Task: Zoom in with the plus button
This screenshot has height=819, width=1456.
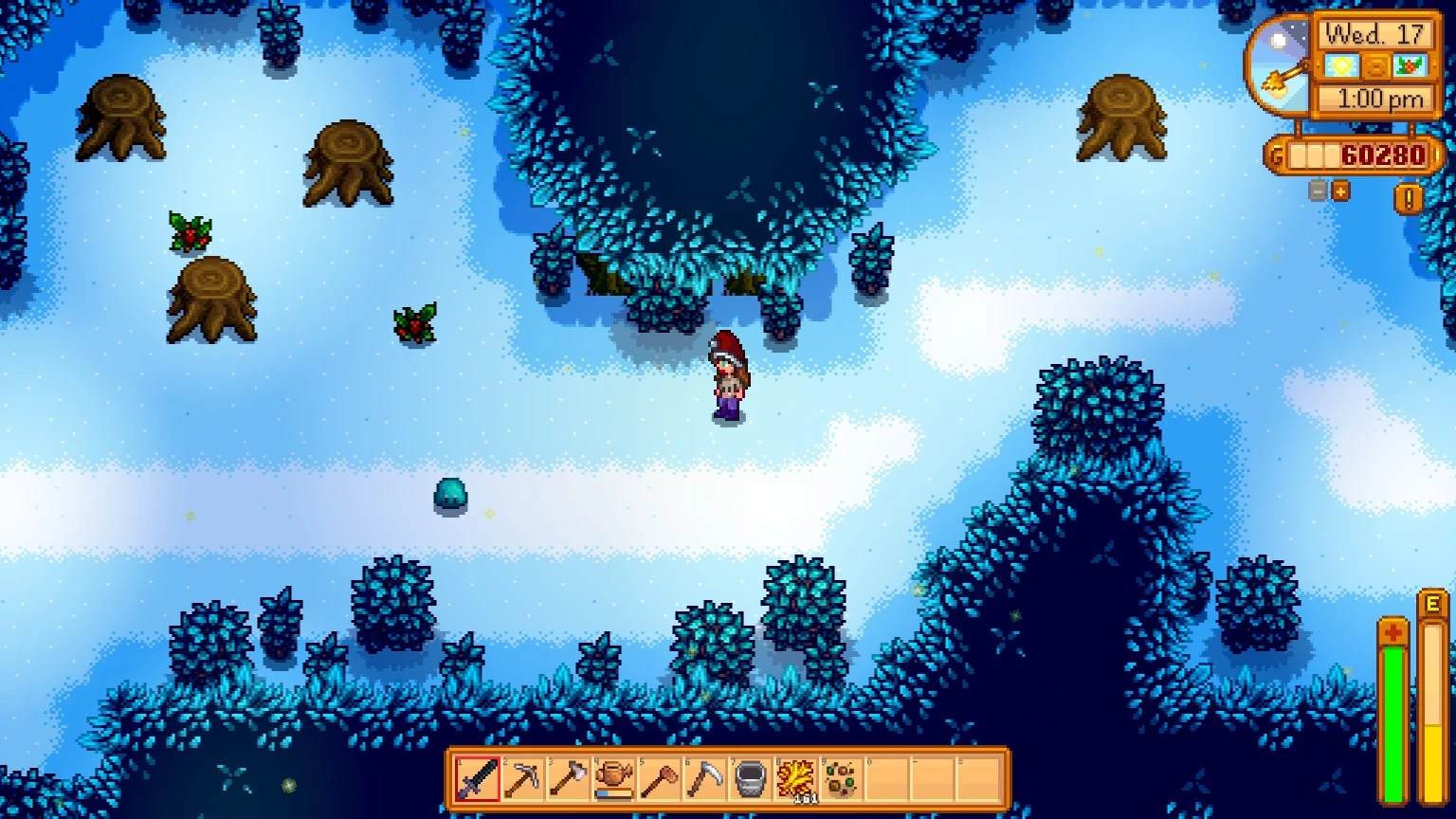Action: 1340,191
